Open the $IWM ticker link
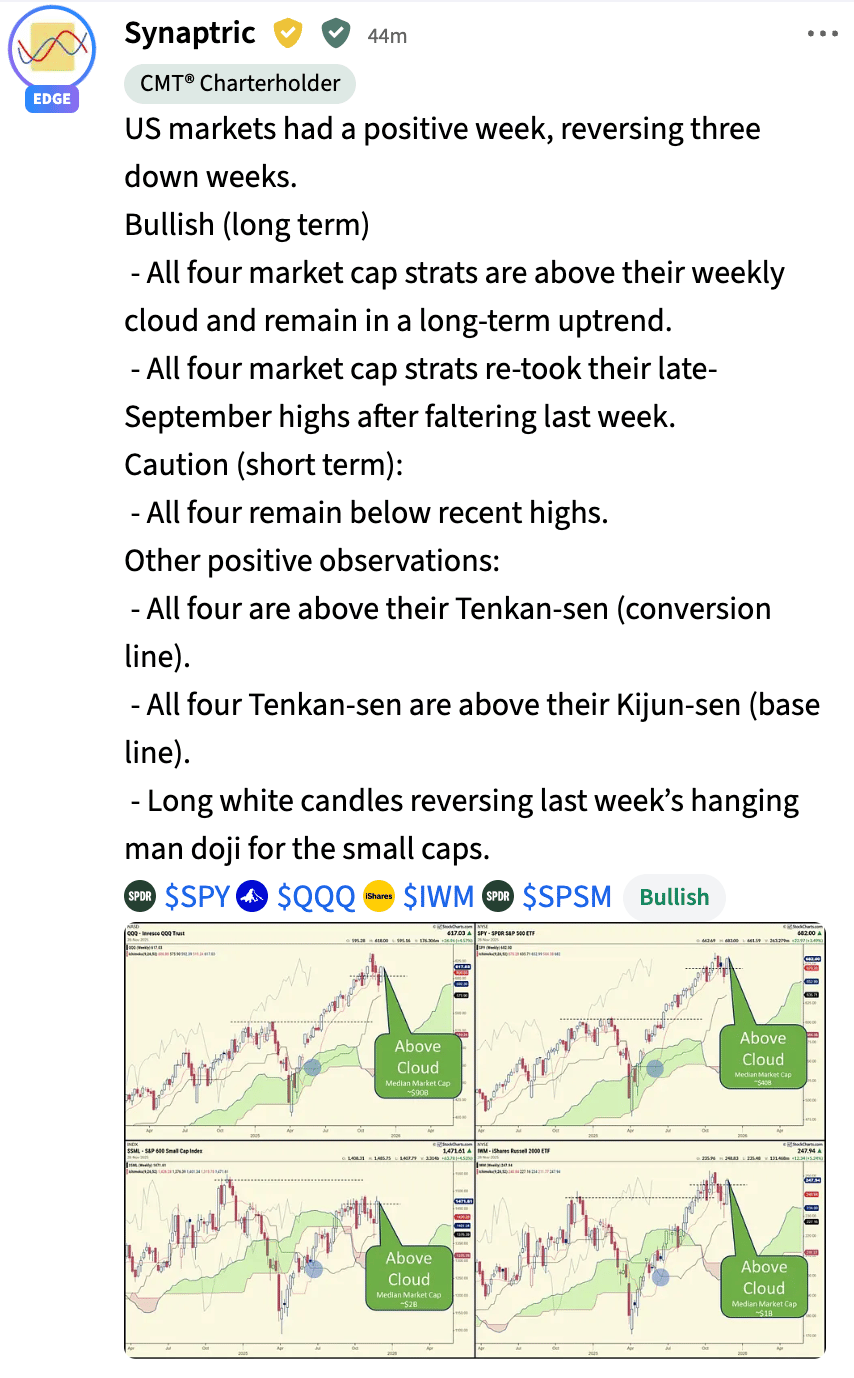Image resolution: width=854 pixels, height=1378 pixels. [438, 897]
